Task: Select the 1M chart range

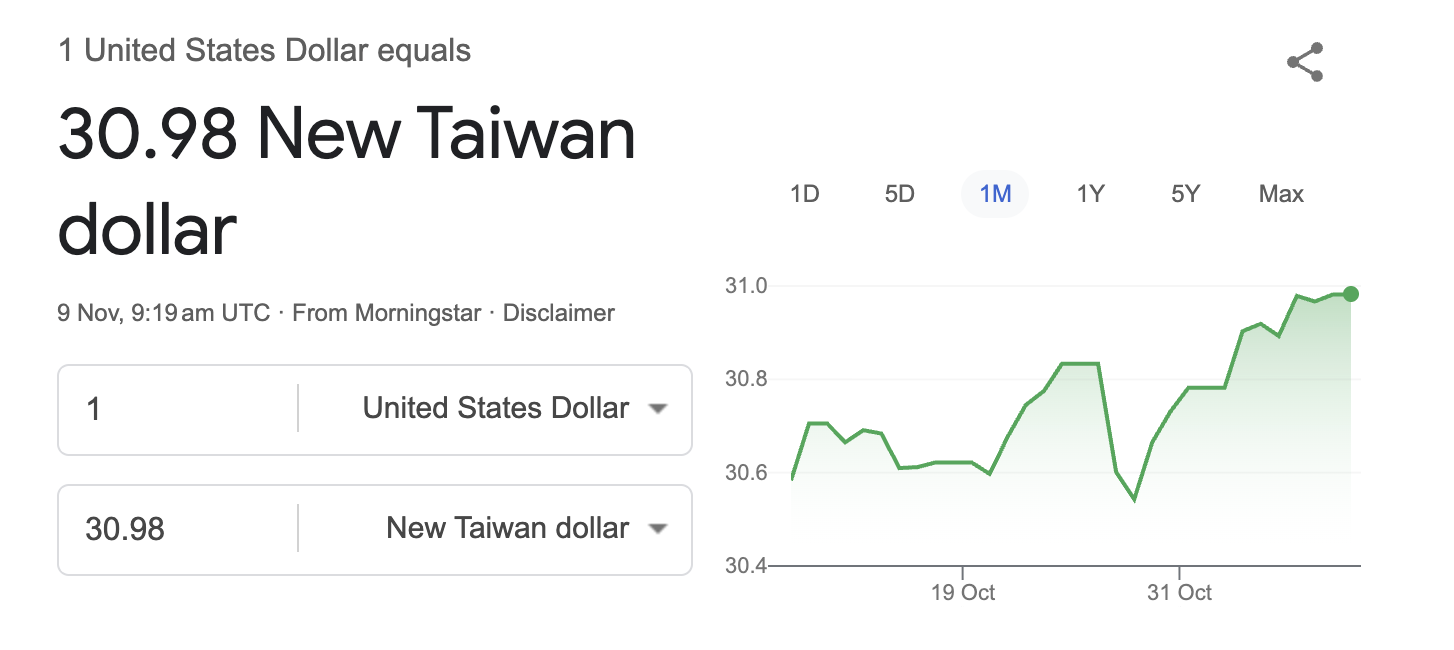Action: [x=995, y=194]
